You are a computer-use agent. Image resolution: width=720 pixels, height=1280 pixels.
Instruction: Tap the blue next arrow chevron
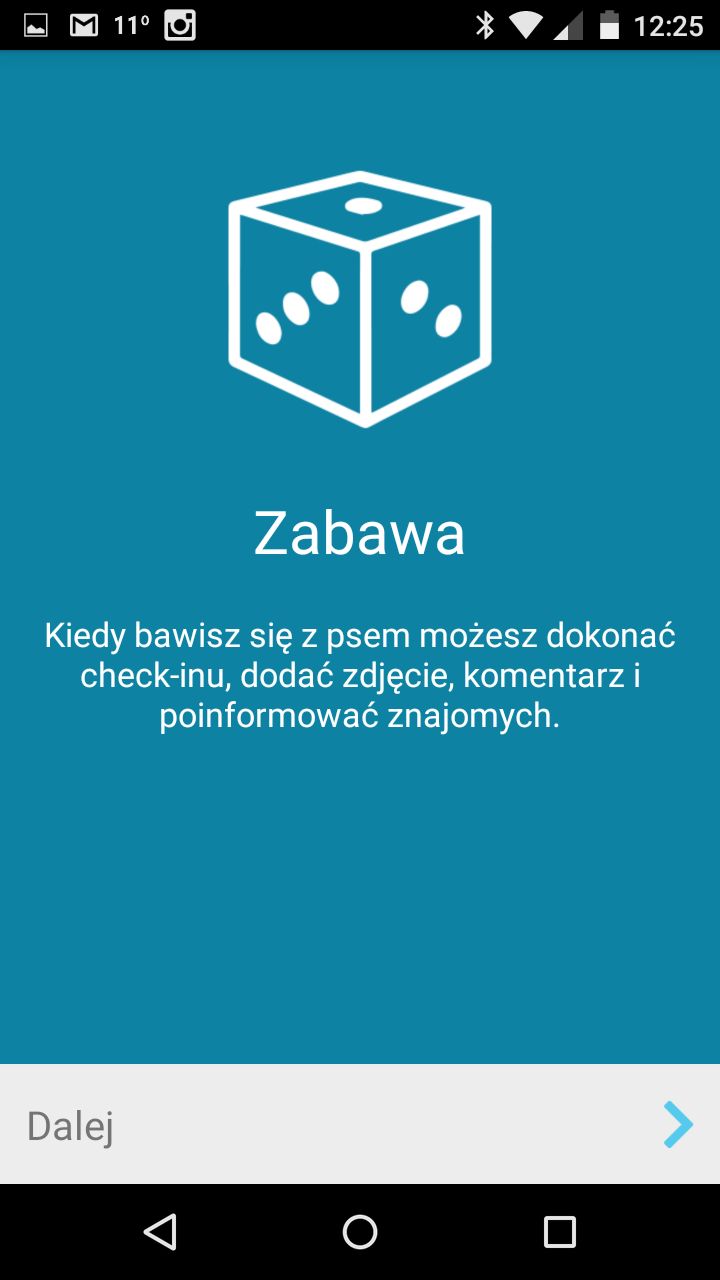click(678, 1125)
